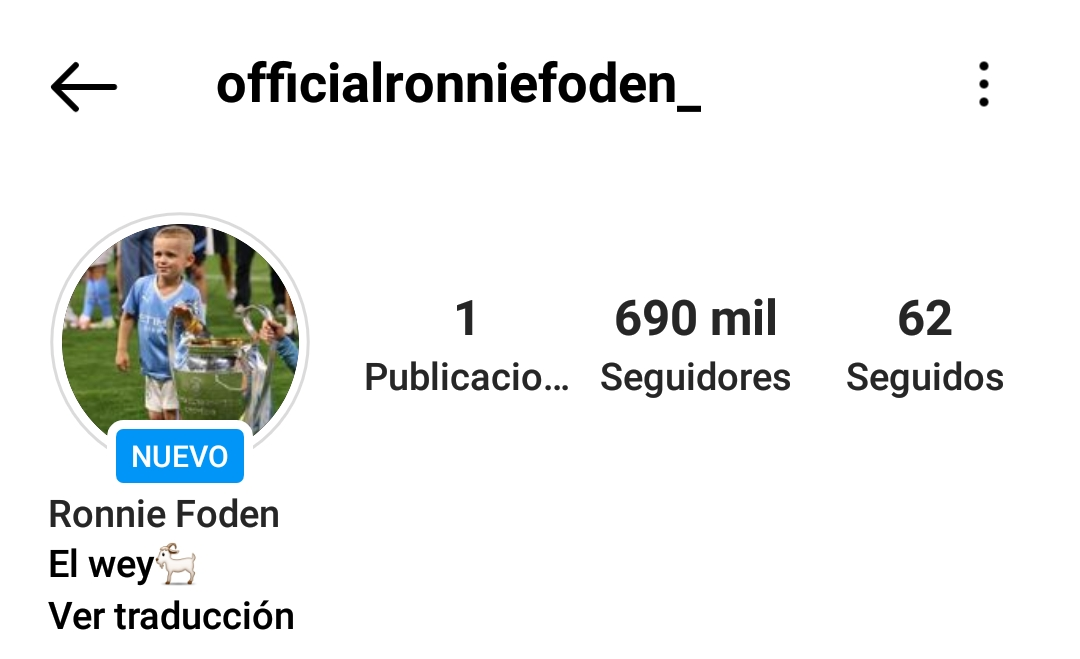Tap Ver traducción under the bio

click(171, 616)
